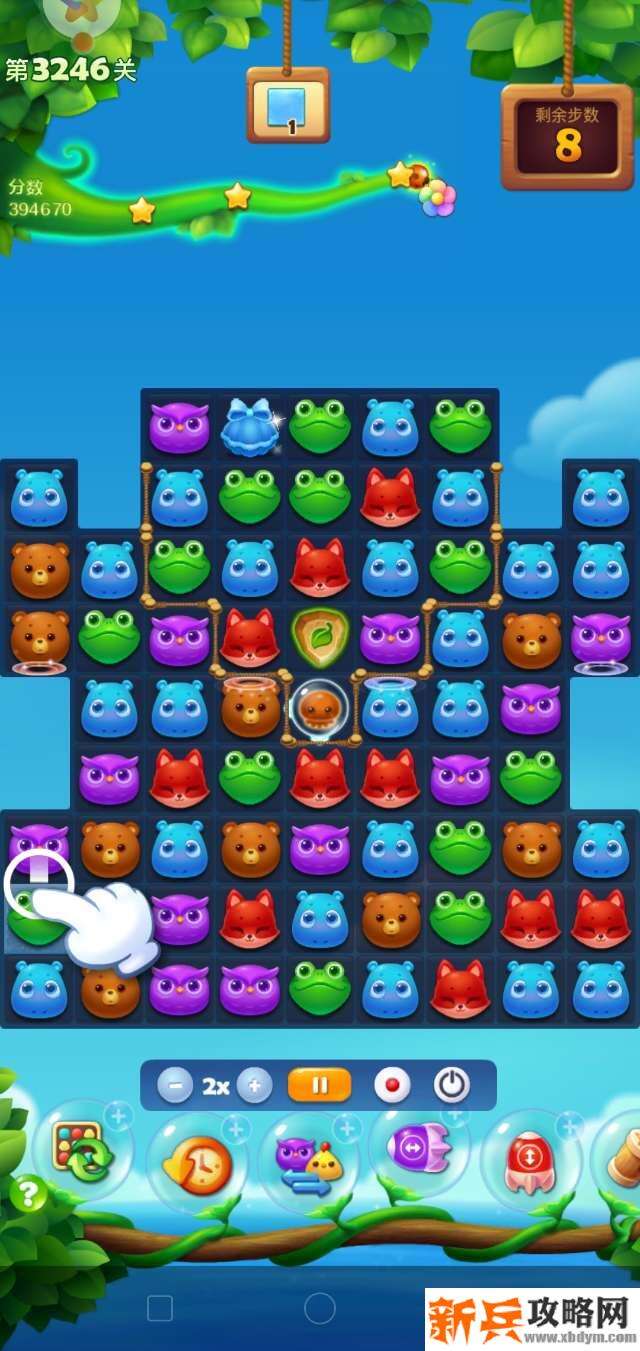The width and height of the screenshot is (640, 1351).
Task: Decrease the speed with the minus button
Action: (175, 1085)
